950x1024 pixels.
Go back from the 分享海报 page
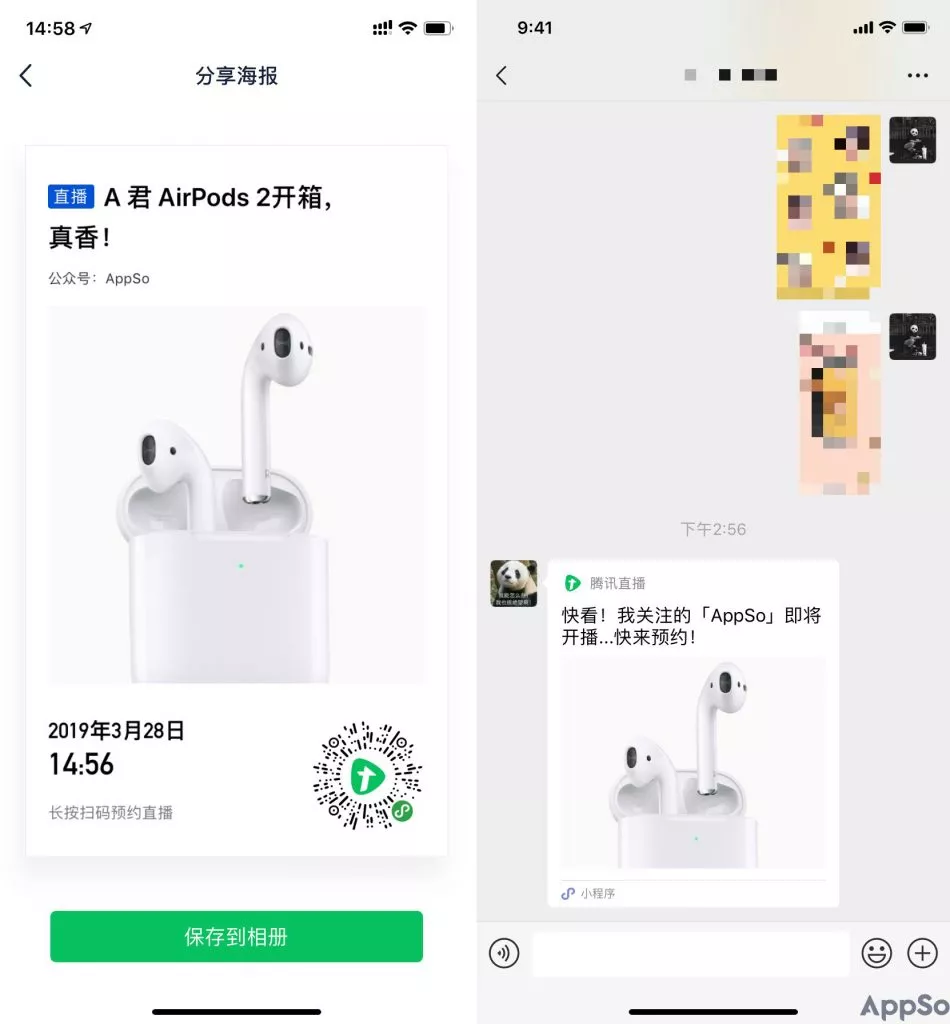pyautogui.click(x=26, y=75)
